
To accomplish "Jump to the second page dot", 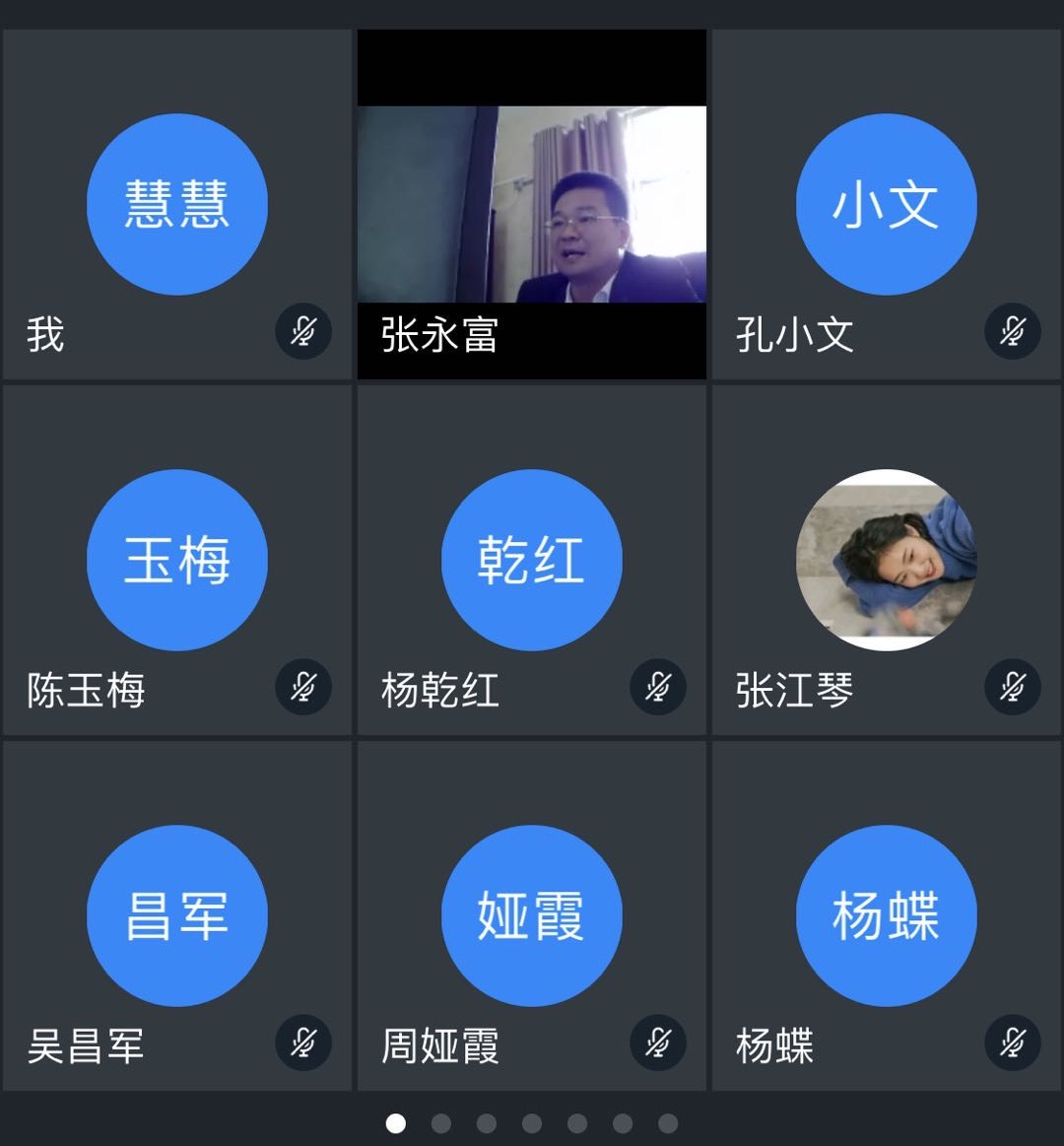I will click(441, 1123).
